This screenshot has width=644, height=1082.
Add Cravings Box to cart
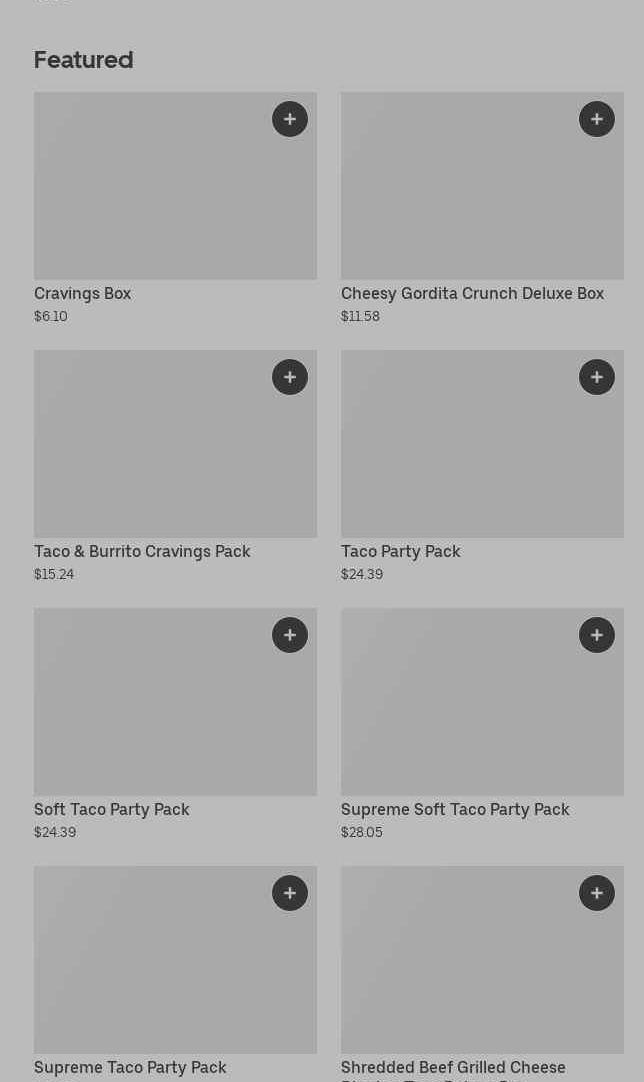click(x=290, y=119)
